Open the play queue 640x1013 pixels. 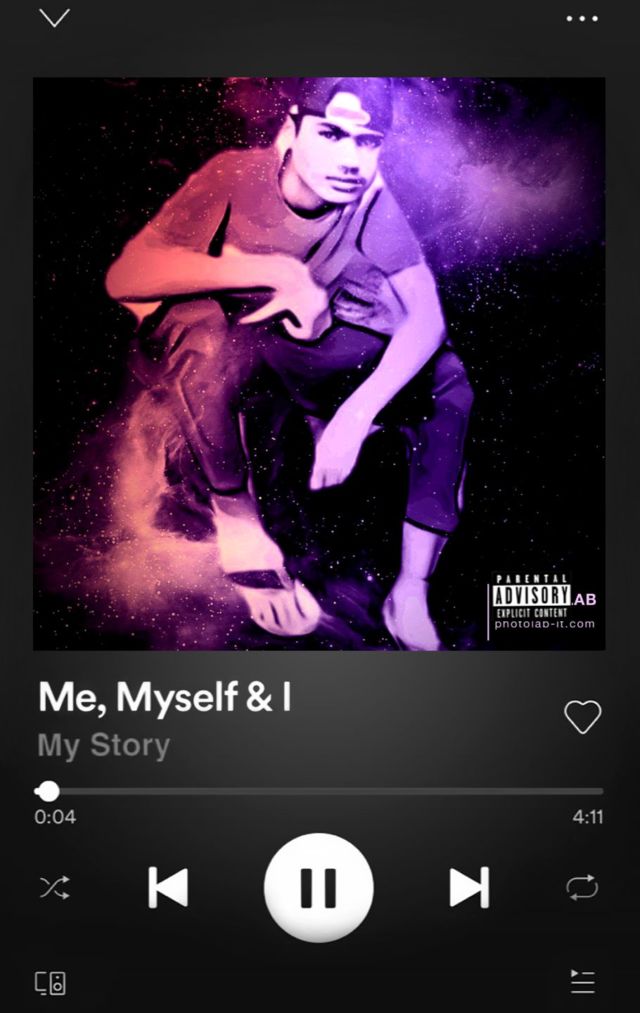(582, 981)
